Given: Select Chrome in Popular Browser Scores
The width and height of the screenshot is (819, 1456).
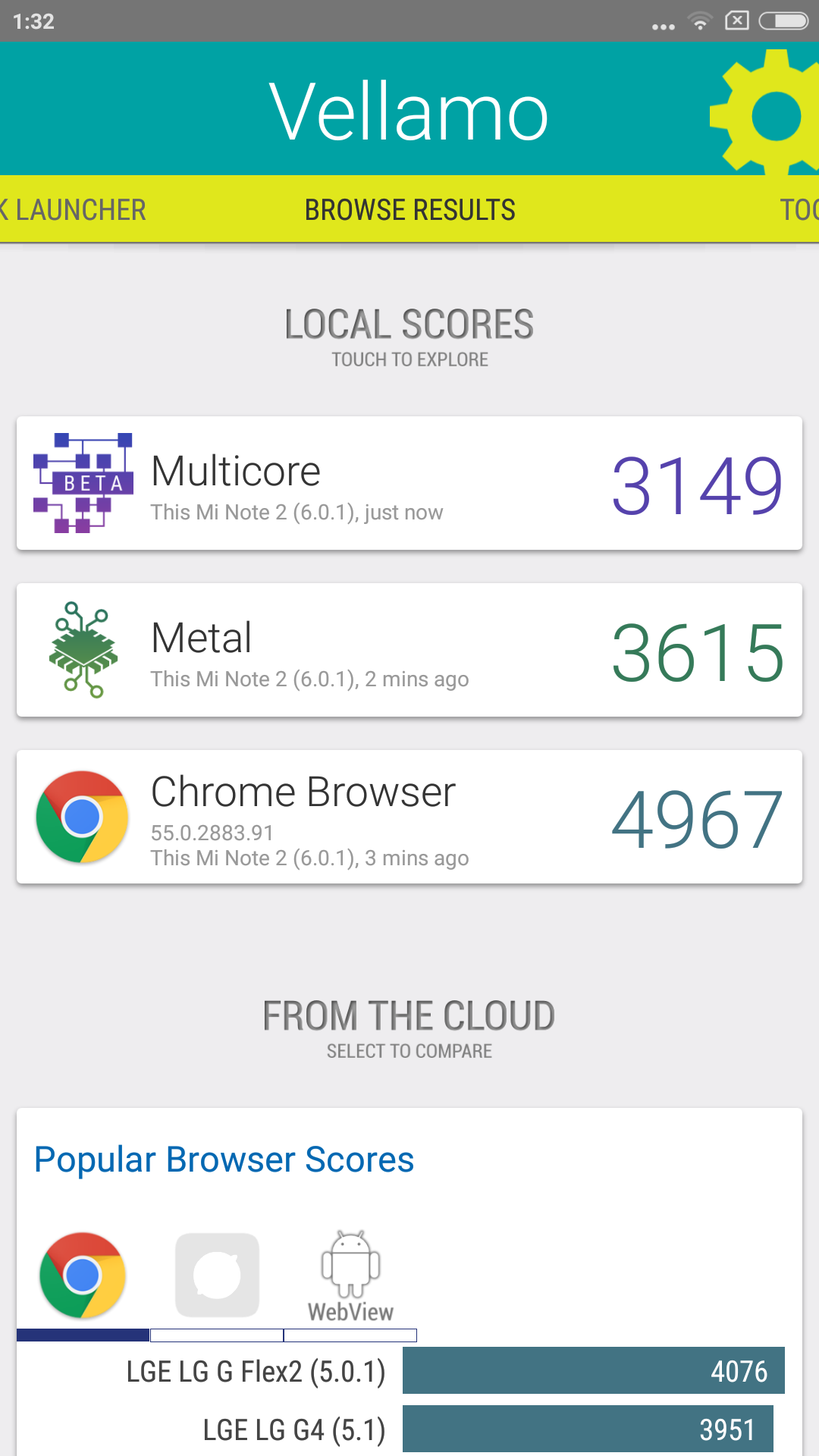Looking at the screenshot, I should 83,1276.
